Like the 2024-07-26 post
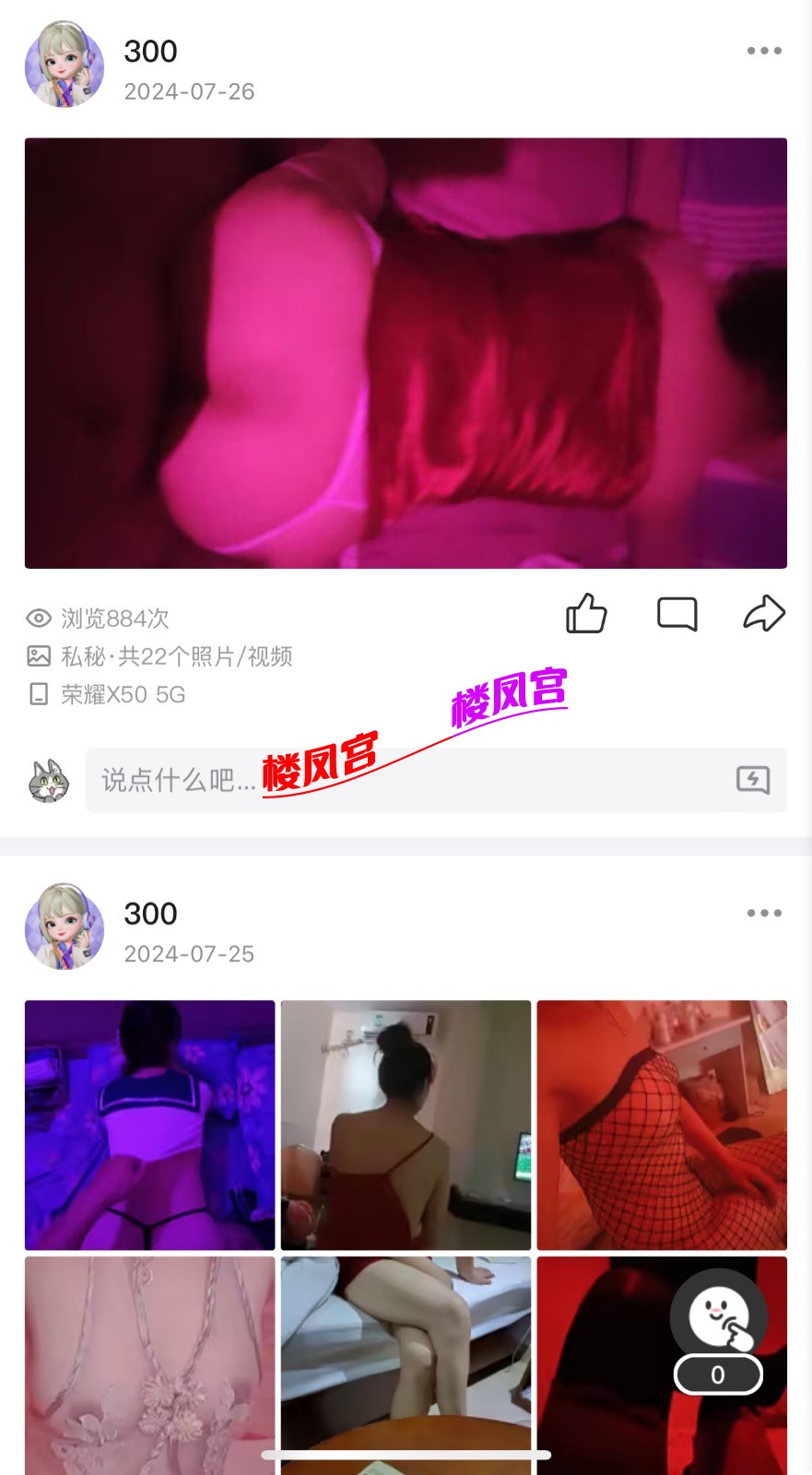This screenshot has width=812, height=1475. pos(586,614)
